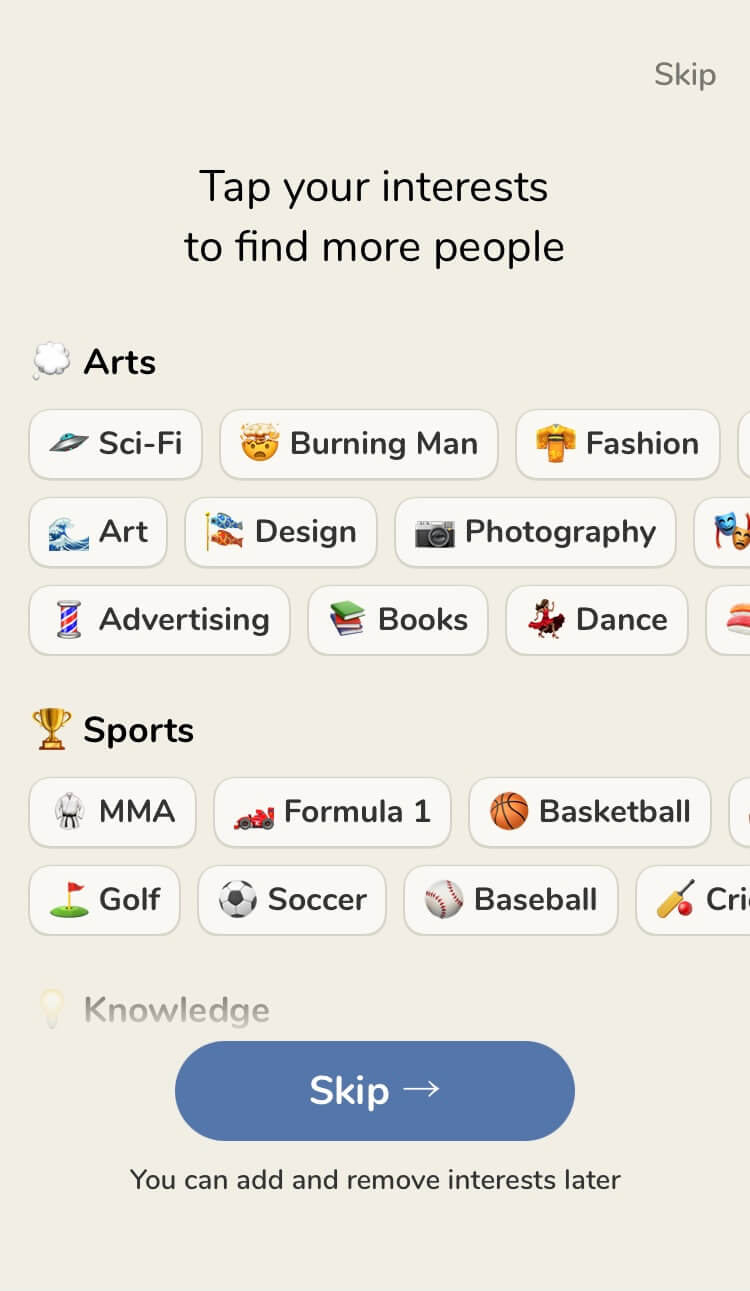Tap the blue Skip arrow button
This screenshot has height=1291, width=750.
375,1091
